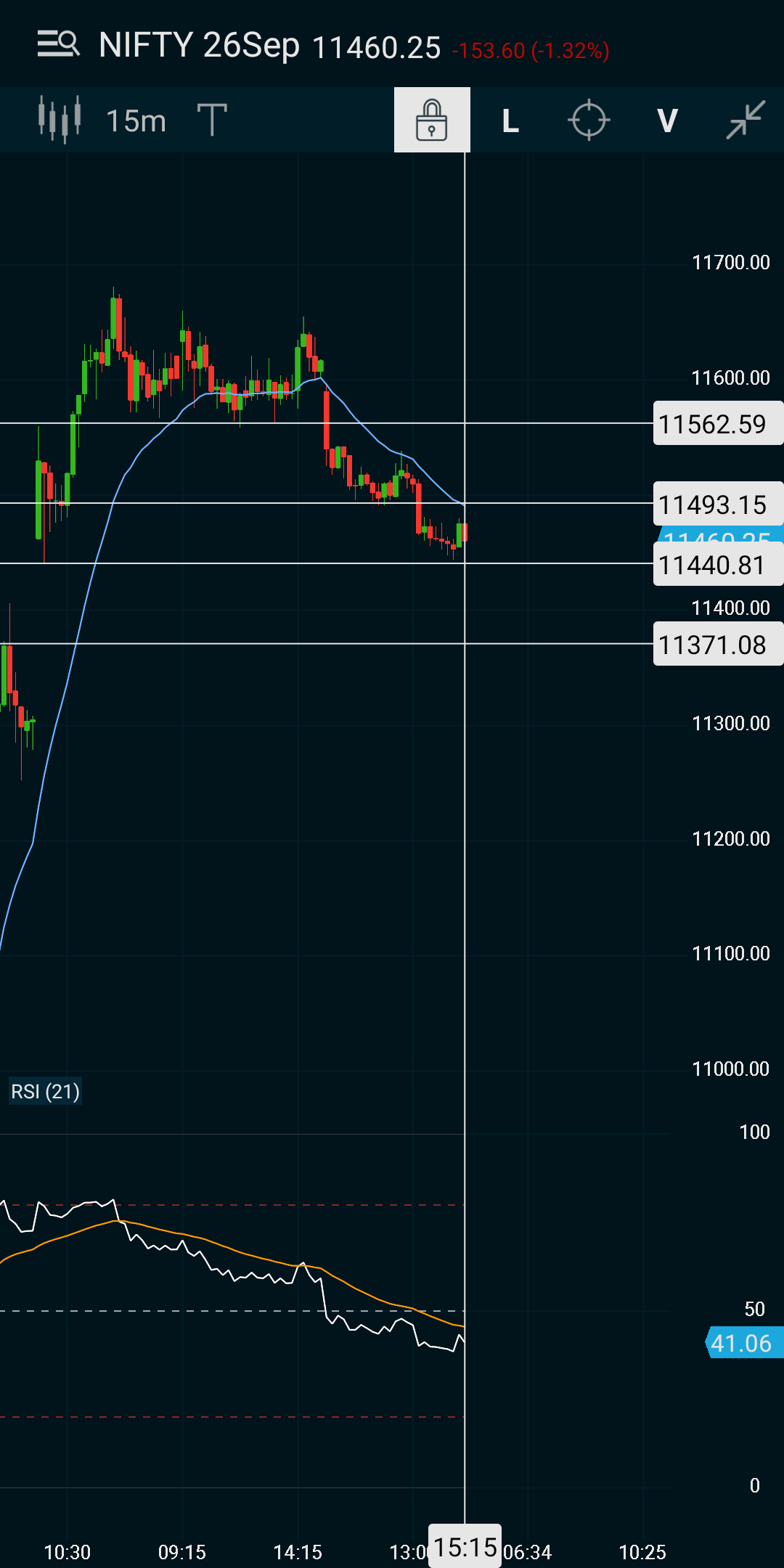Toggle the chart lock button
The width and height of the screenshot is (784, 1568).
click(432, 120)
